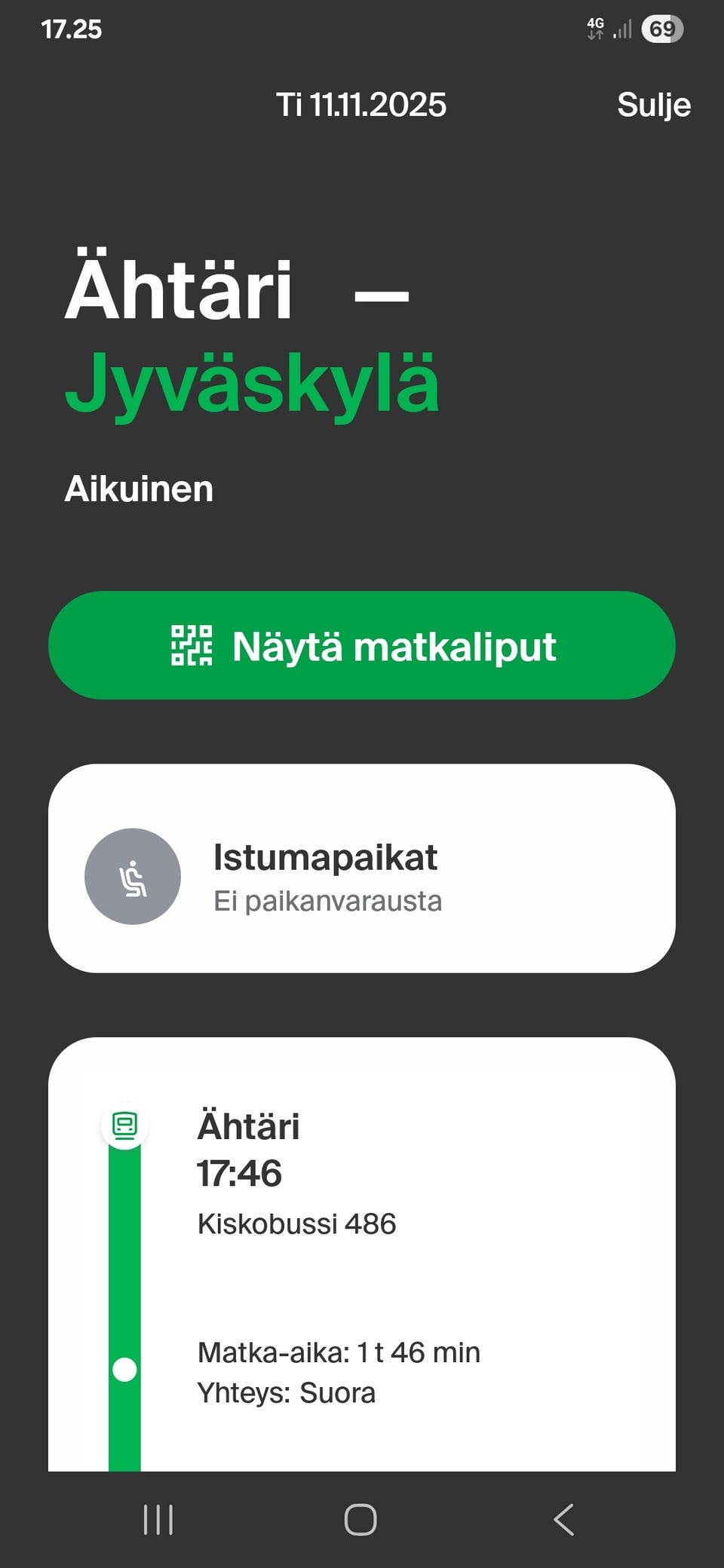The image size is (724, 1568).
Task: Tap the clock showing 17.25
Action: point(72,29)
